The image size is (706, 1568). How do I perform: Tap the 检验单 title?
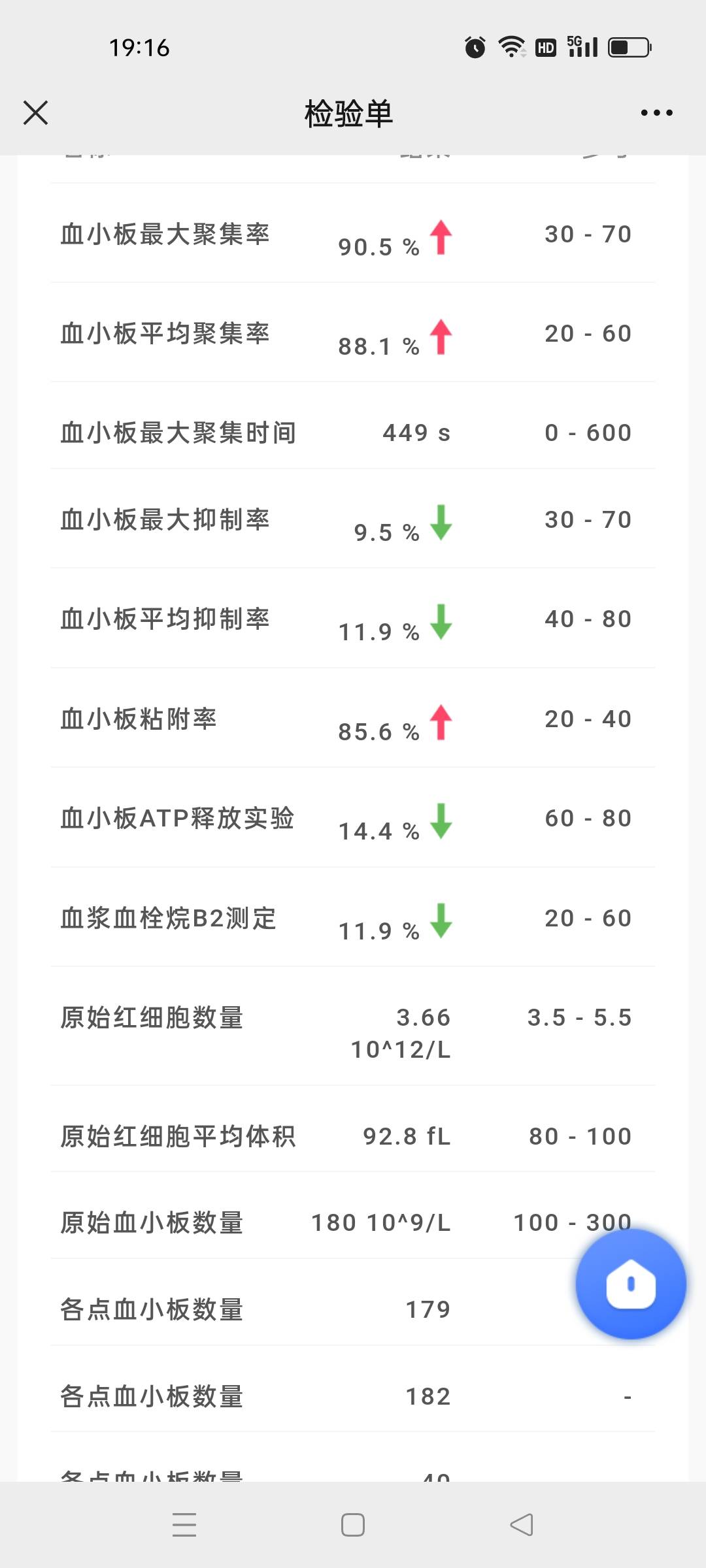[x=348, y=112]
